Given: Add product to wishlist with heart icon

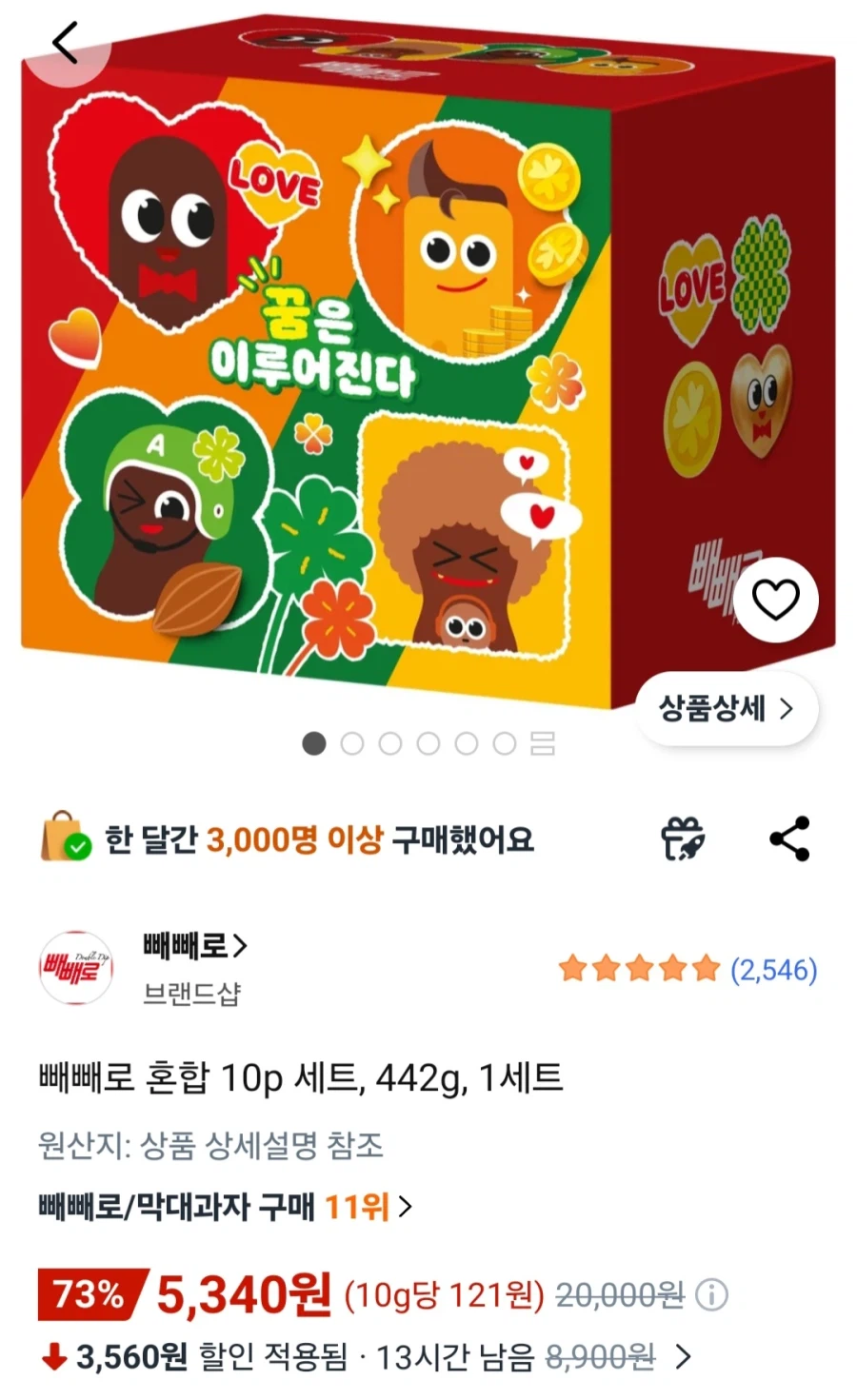Looking at the screenshot, I should click(775, 600).
